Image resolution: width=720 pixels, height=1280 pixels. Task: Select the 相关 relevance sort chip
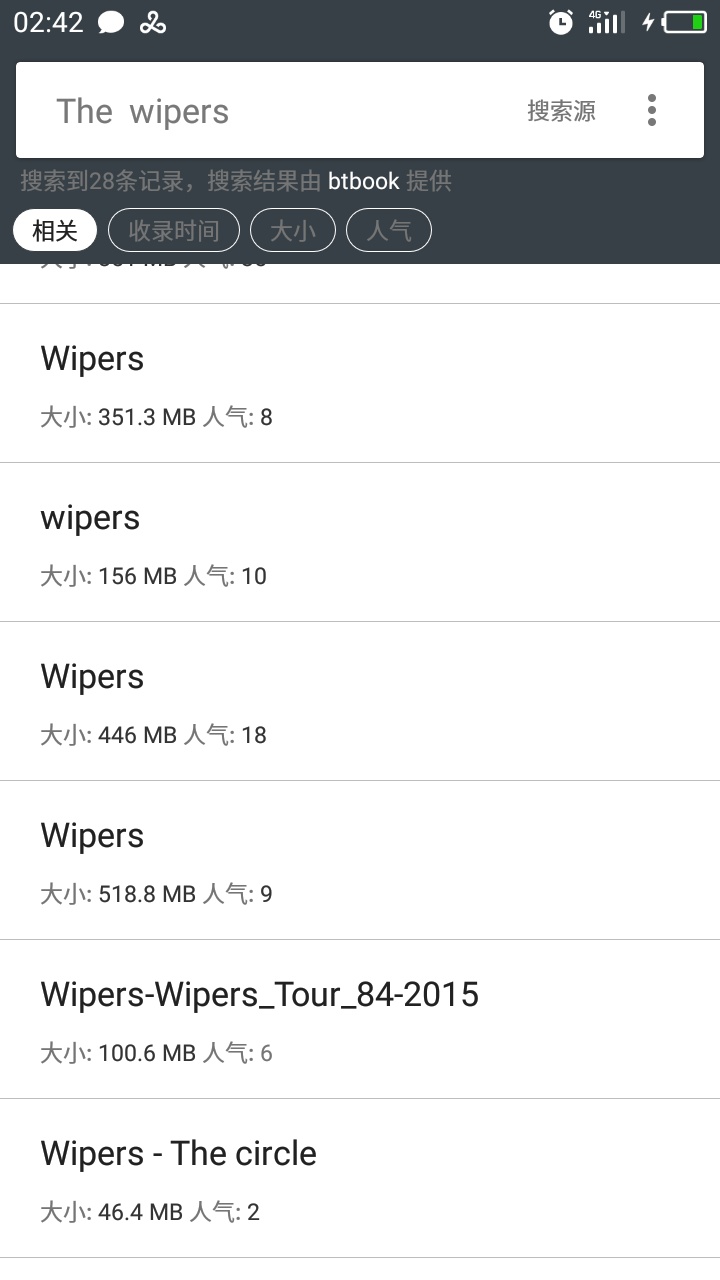55,231
